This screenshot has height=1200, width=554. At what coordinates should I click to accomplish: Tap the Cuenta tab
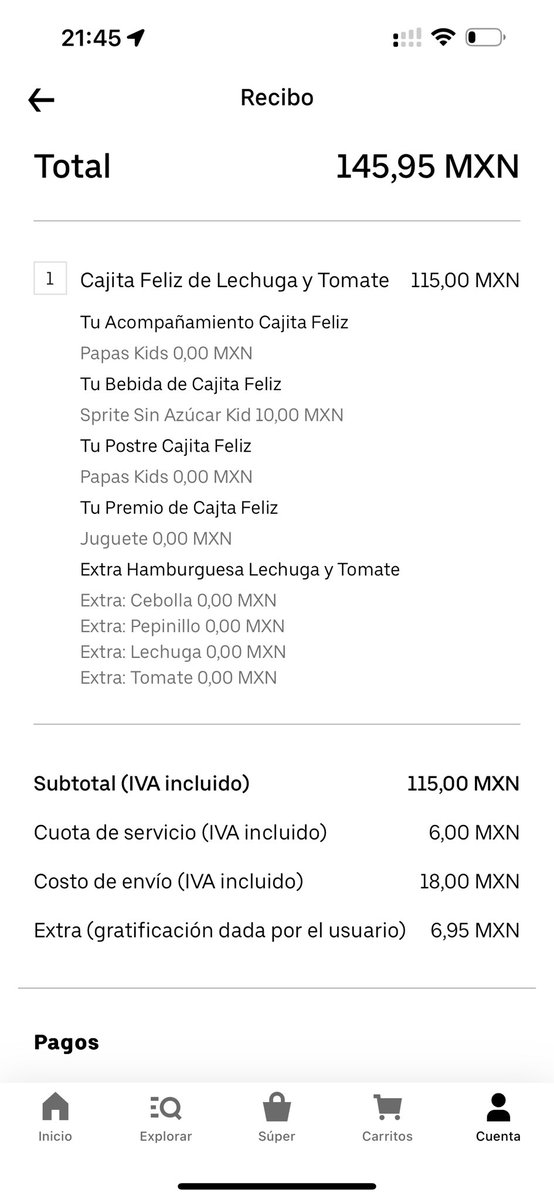point(498,1118)
